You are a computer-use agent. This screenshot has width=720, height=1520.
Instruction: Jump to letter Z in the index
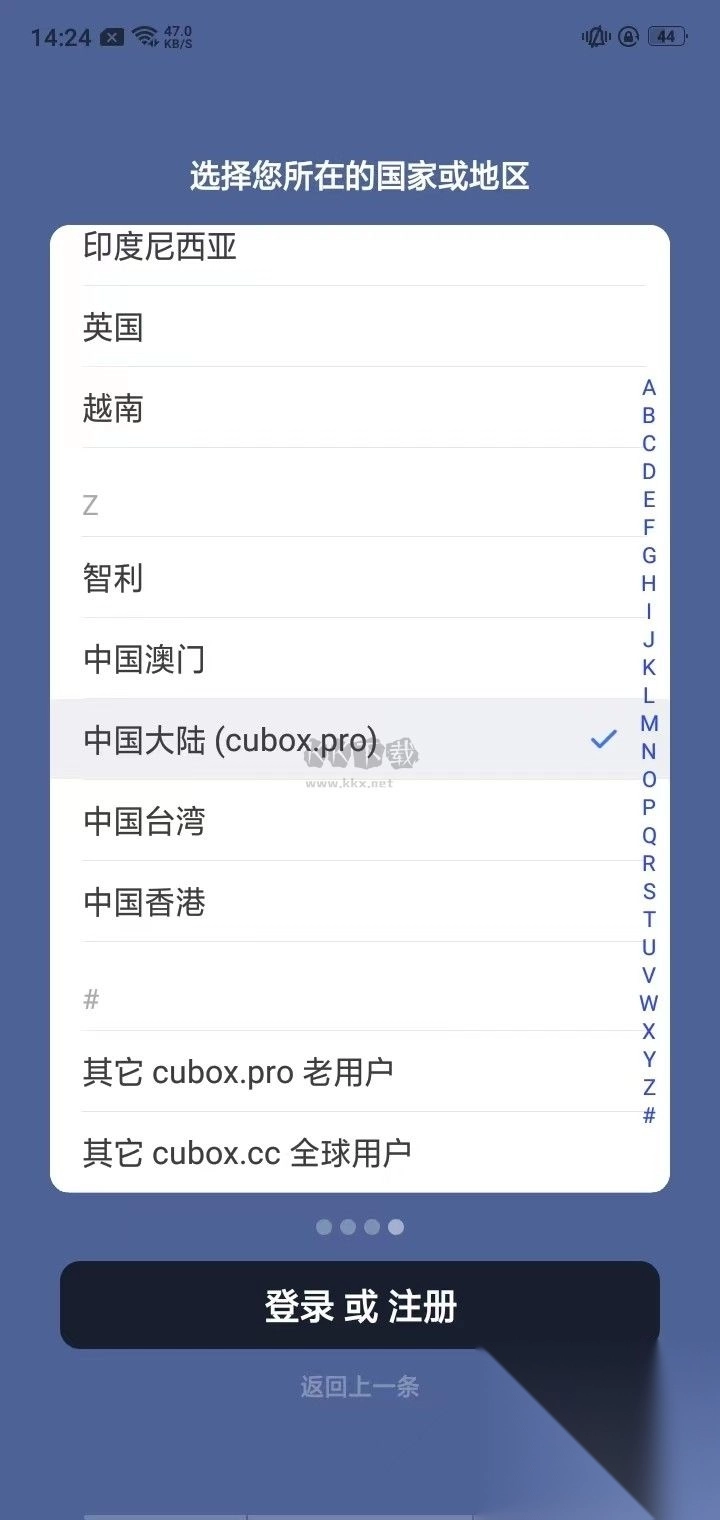pyautogui.click(x=649, y=1088)
